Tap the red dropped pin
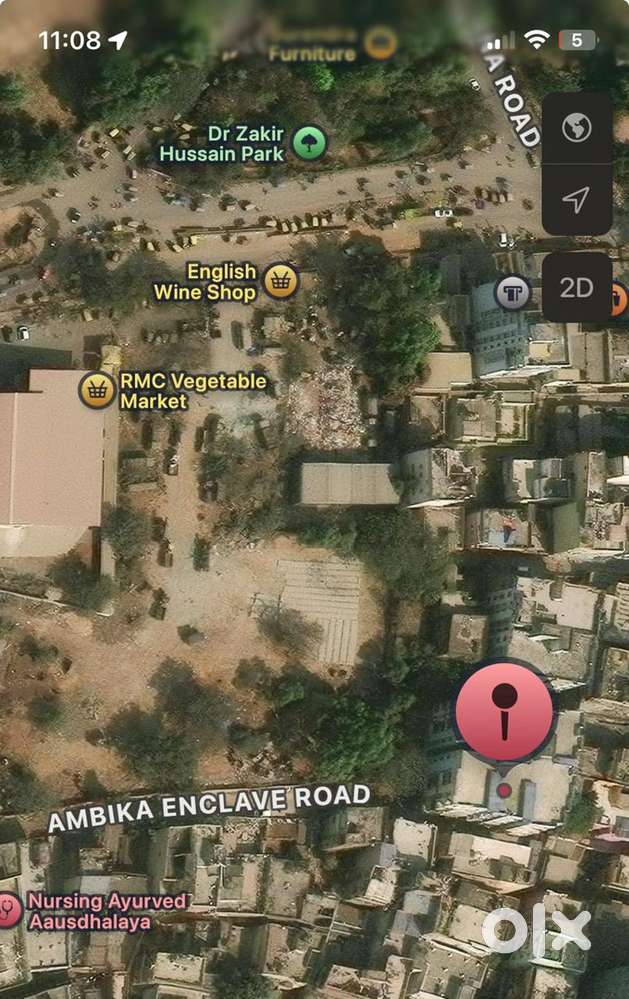The height and width of the screenshot is (999, 629). pos(504,714)
